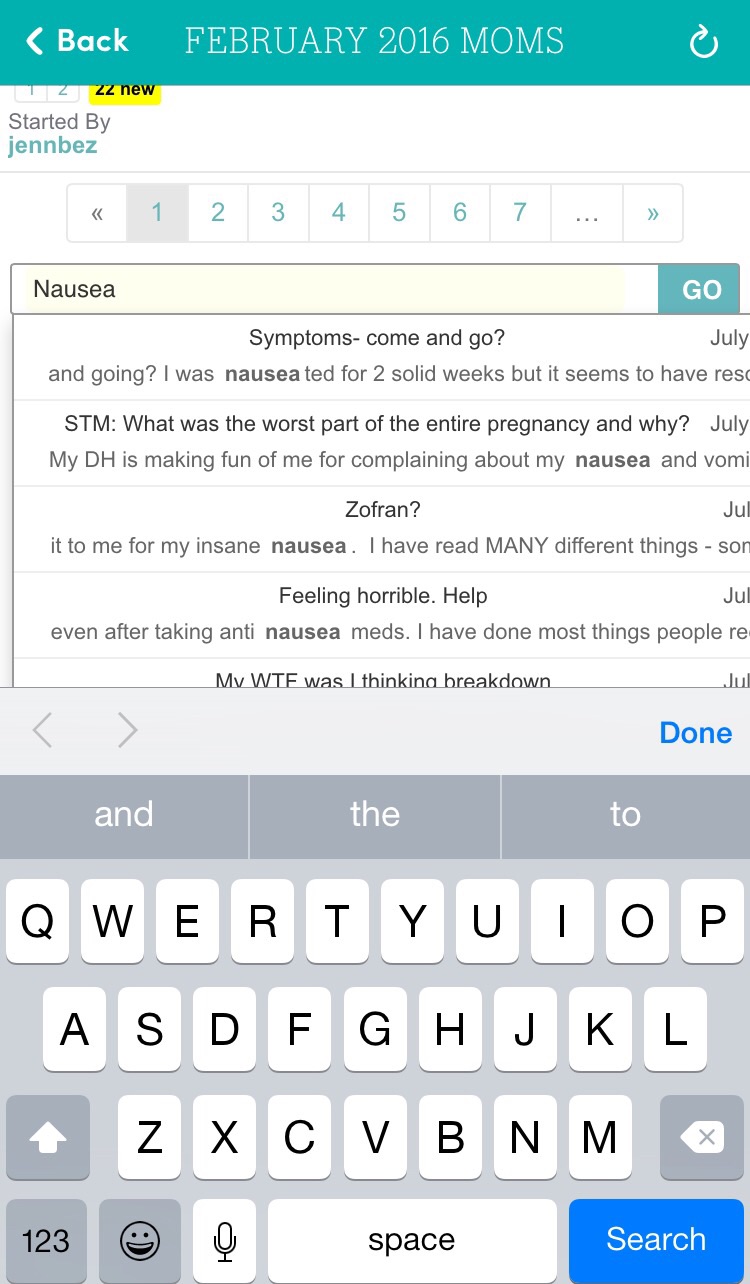The height and width of the screenshot is (1284, 750).
Task: Go to page 5
Action: [399, 212]
